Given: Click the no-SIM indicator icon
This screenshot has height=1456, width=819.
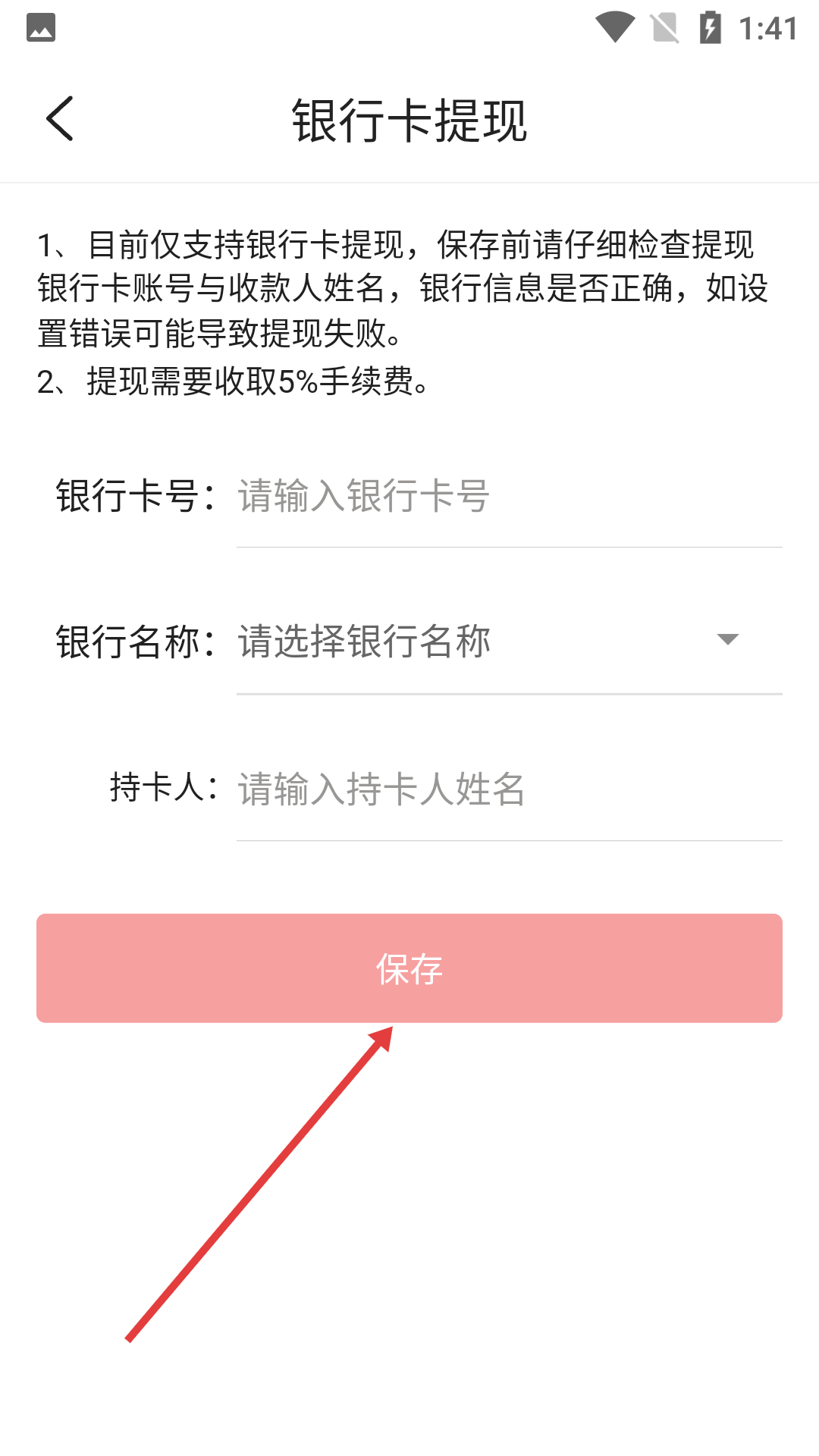Looking at the screenshot, I should [x=664, y=28].
